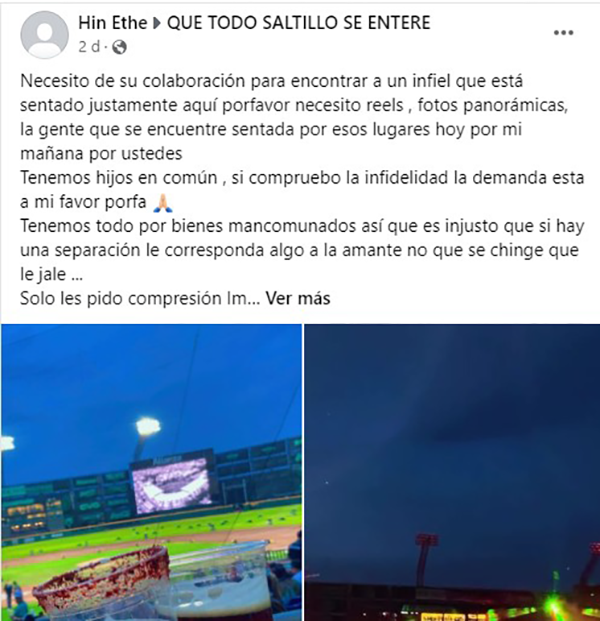Open the post's three-dot options menu
This screenshot has width=600, height=621.
point(564,32)
